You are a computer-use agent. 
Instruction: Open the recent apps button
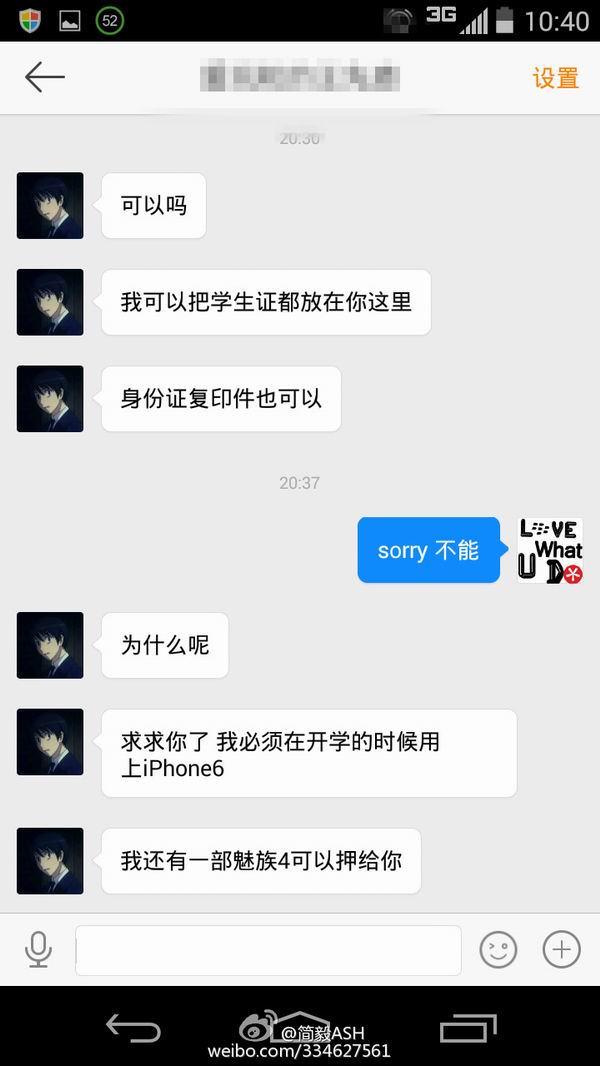468,1027
